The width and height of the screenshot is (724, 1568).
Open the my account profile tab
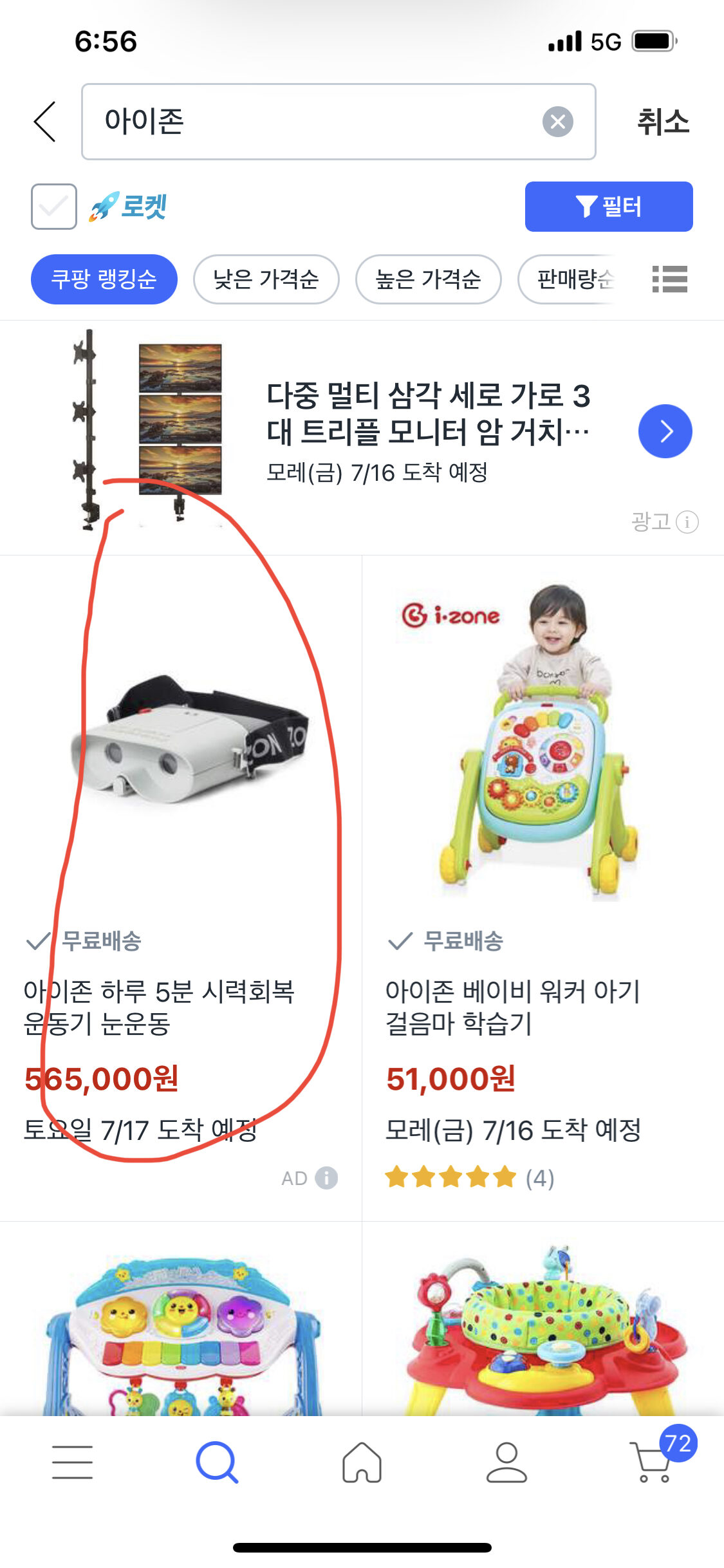click(506, 1462)
